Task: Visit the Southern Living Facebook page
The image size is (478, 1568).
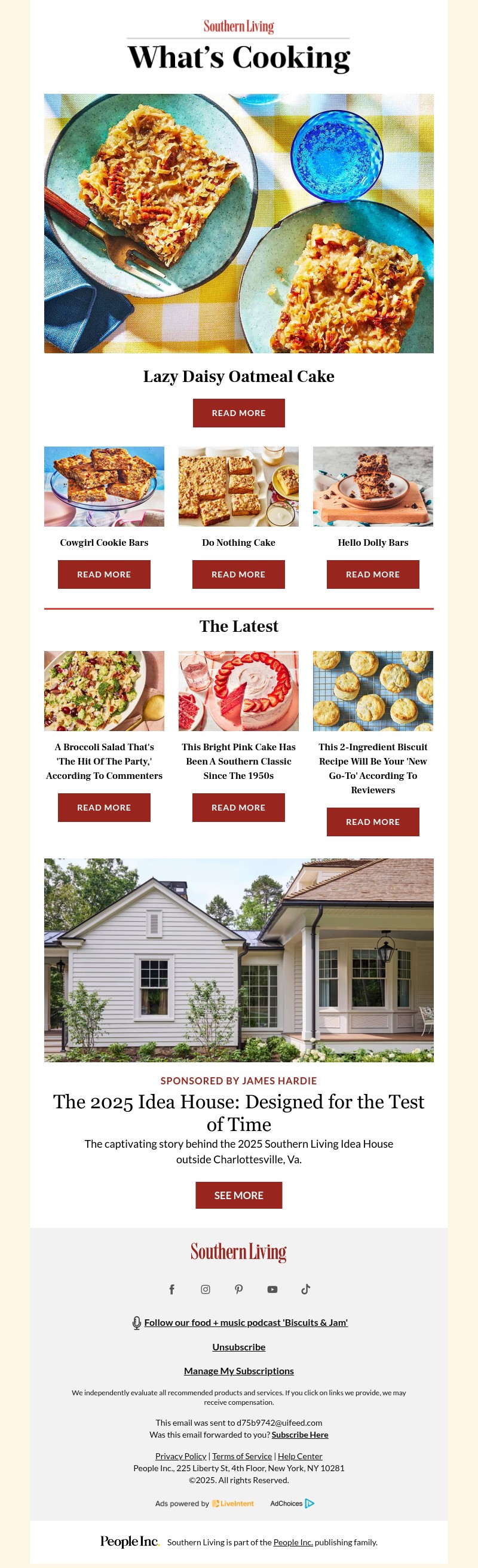Action: [171, 1289]
